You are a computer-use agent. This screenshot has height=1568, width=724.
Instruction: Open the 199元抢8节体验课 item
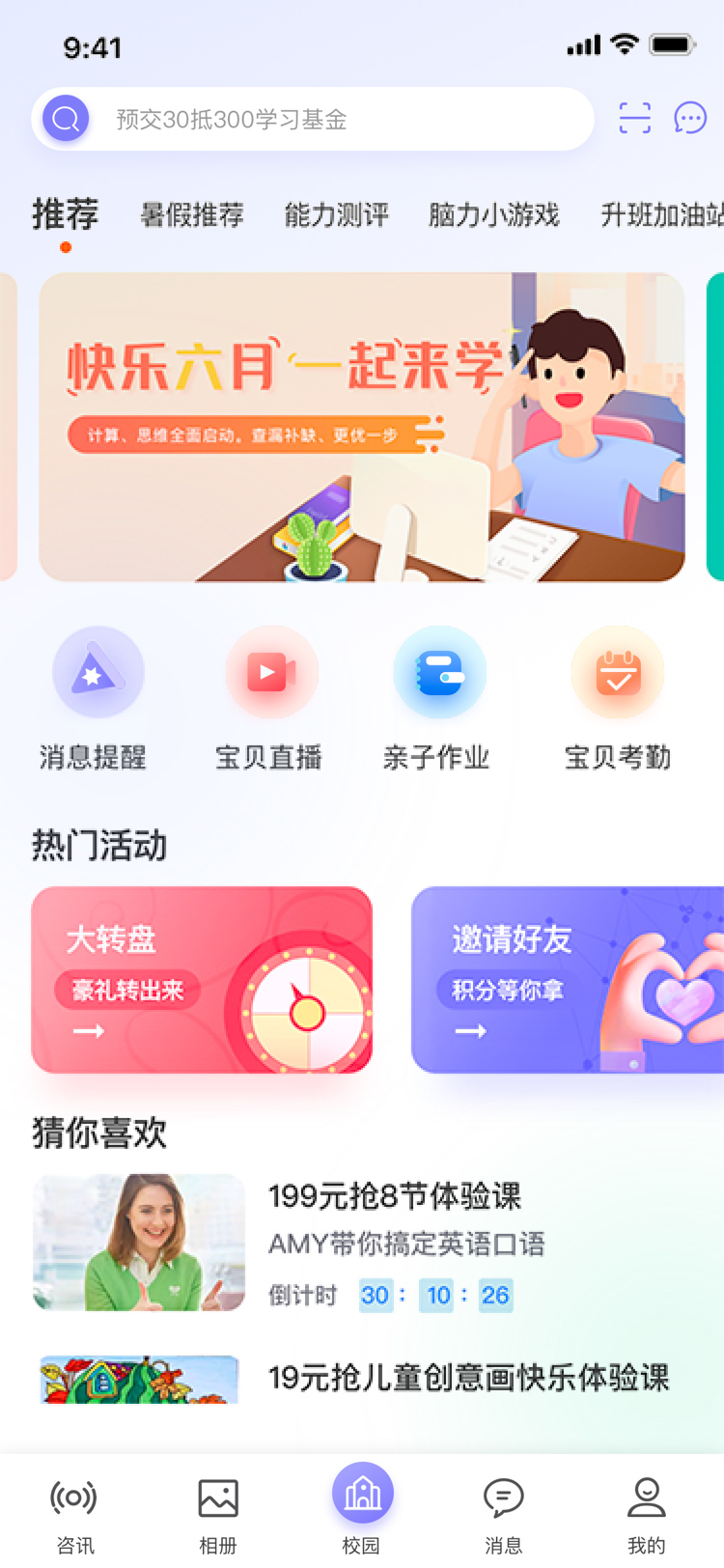(362, 1243)
